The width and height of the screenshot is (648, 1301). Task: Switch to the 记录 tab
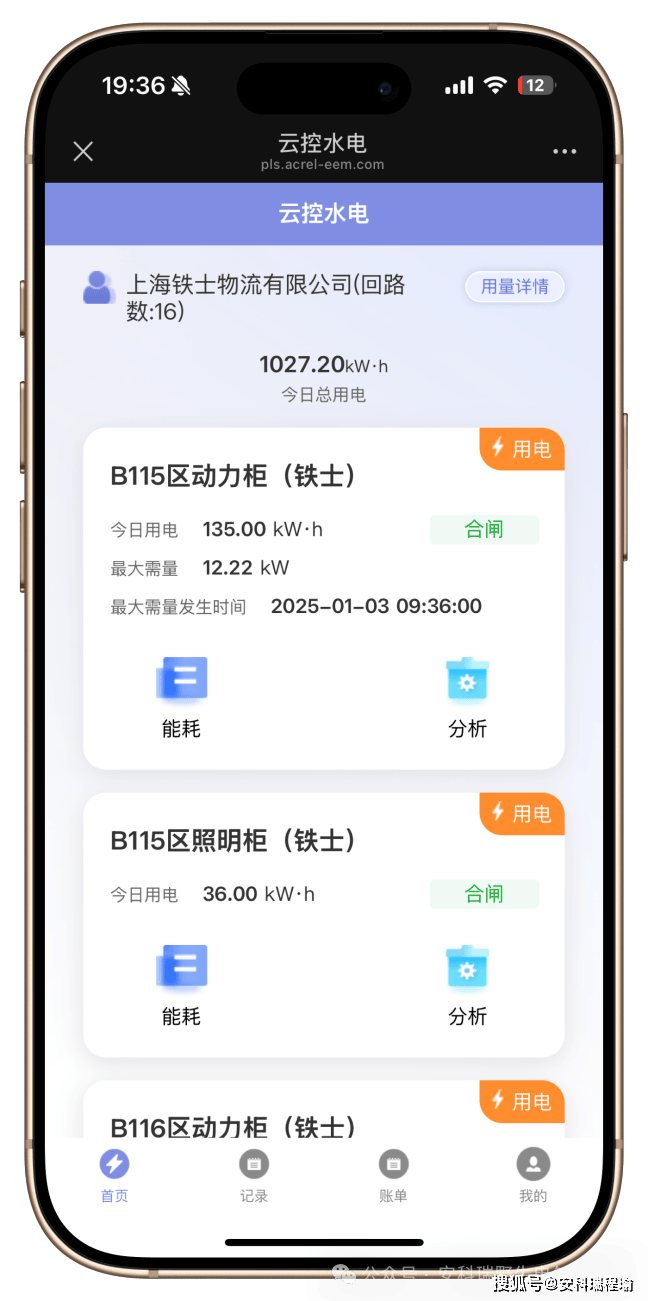tap(254, 1176)
